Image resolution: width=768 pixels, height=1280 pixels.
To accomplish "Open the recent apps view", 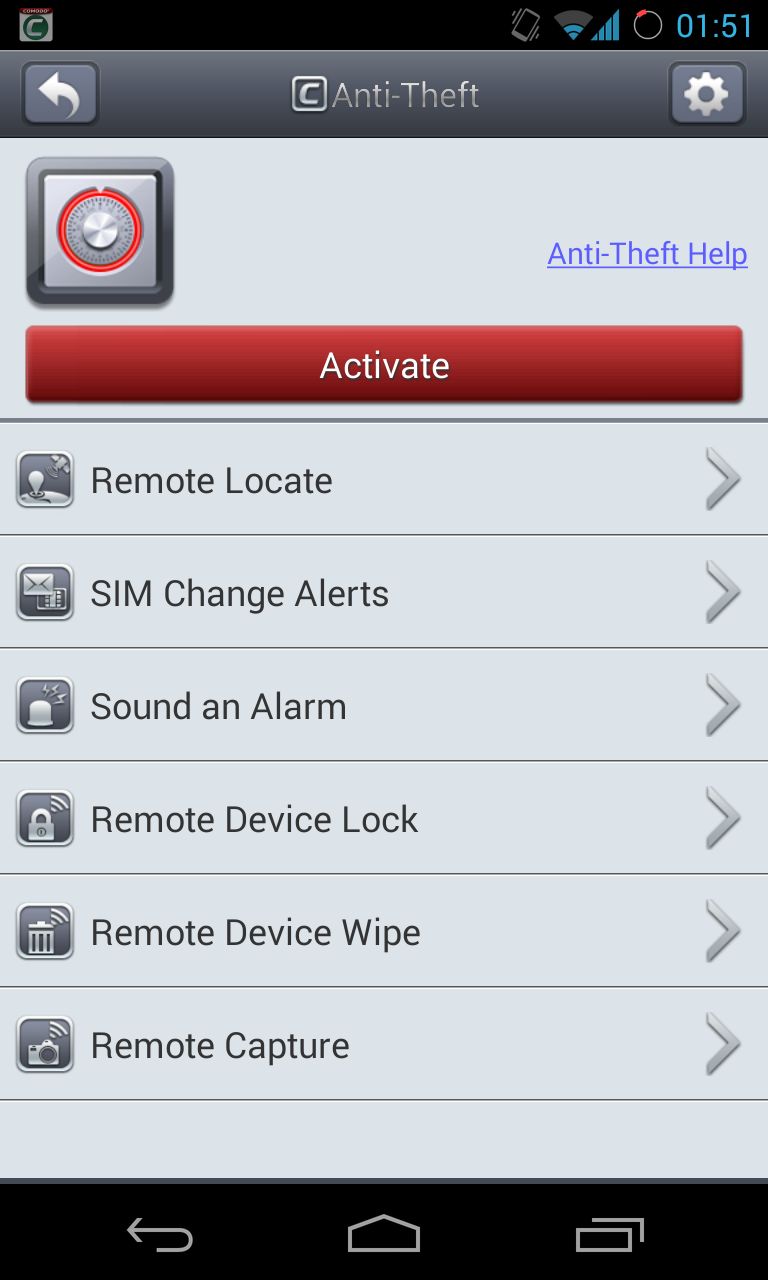I will coord(610,1234).
